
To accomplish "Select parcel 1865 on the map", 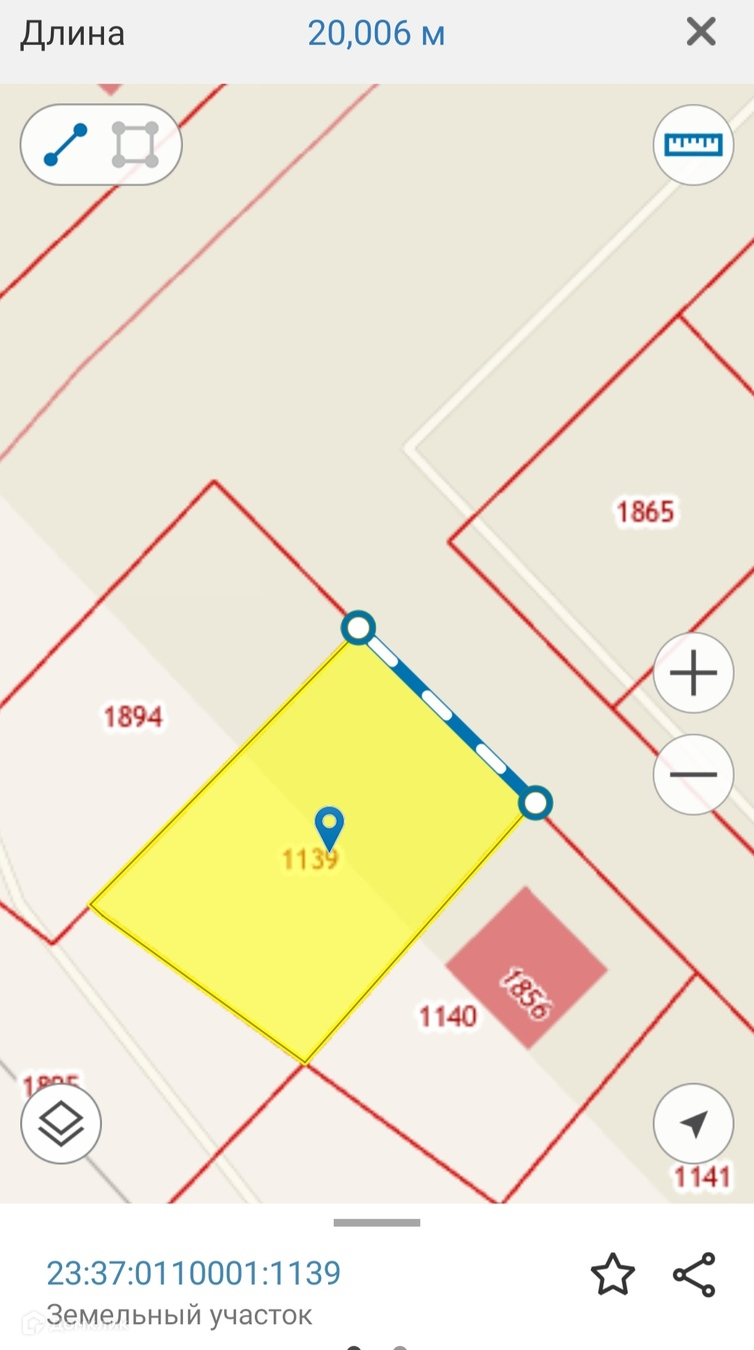I will coord(645,512).
